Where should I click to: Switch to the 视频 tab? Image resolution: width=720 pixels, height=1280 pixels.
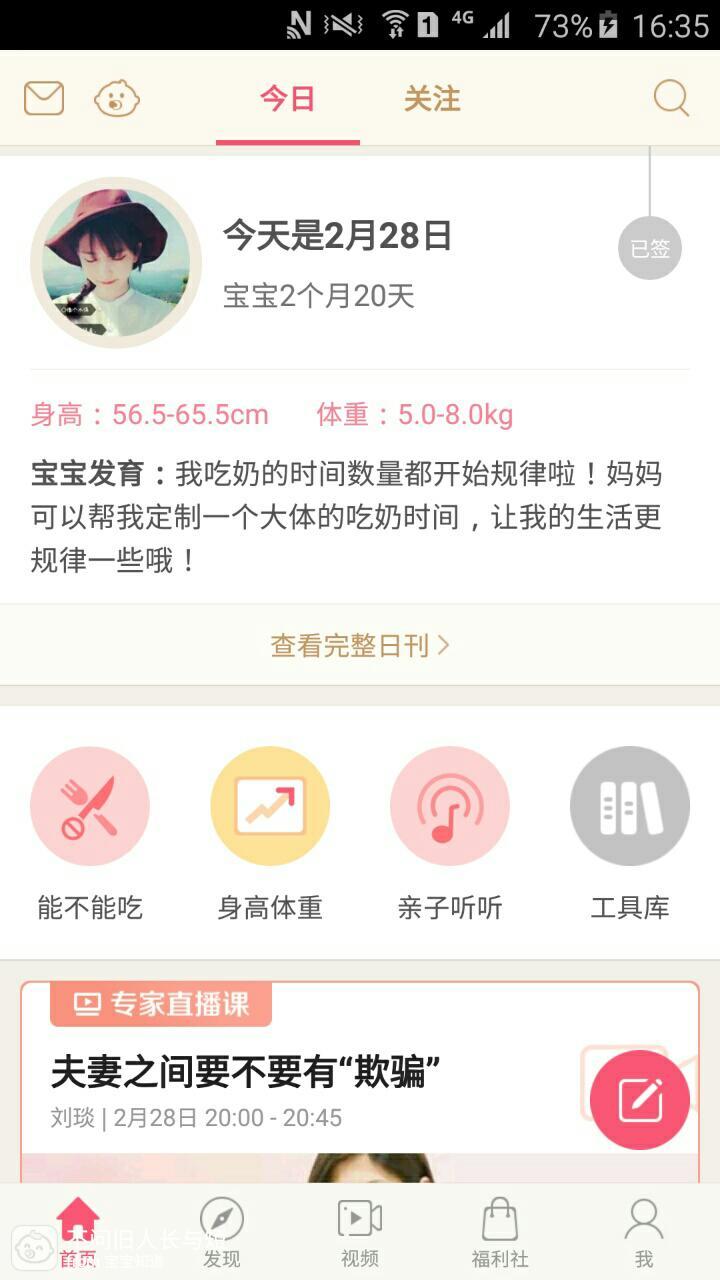tap(360, 1233)
